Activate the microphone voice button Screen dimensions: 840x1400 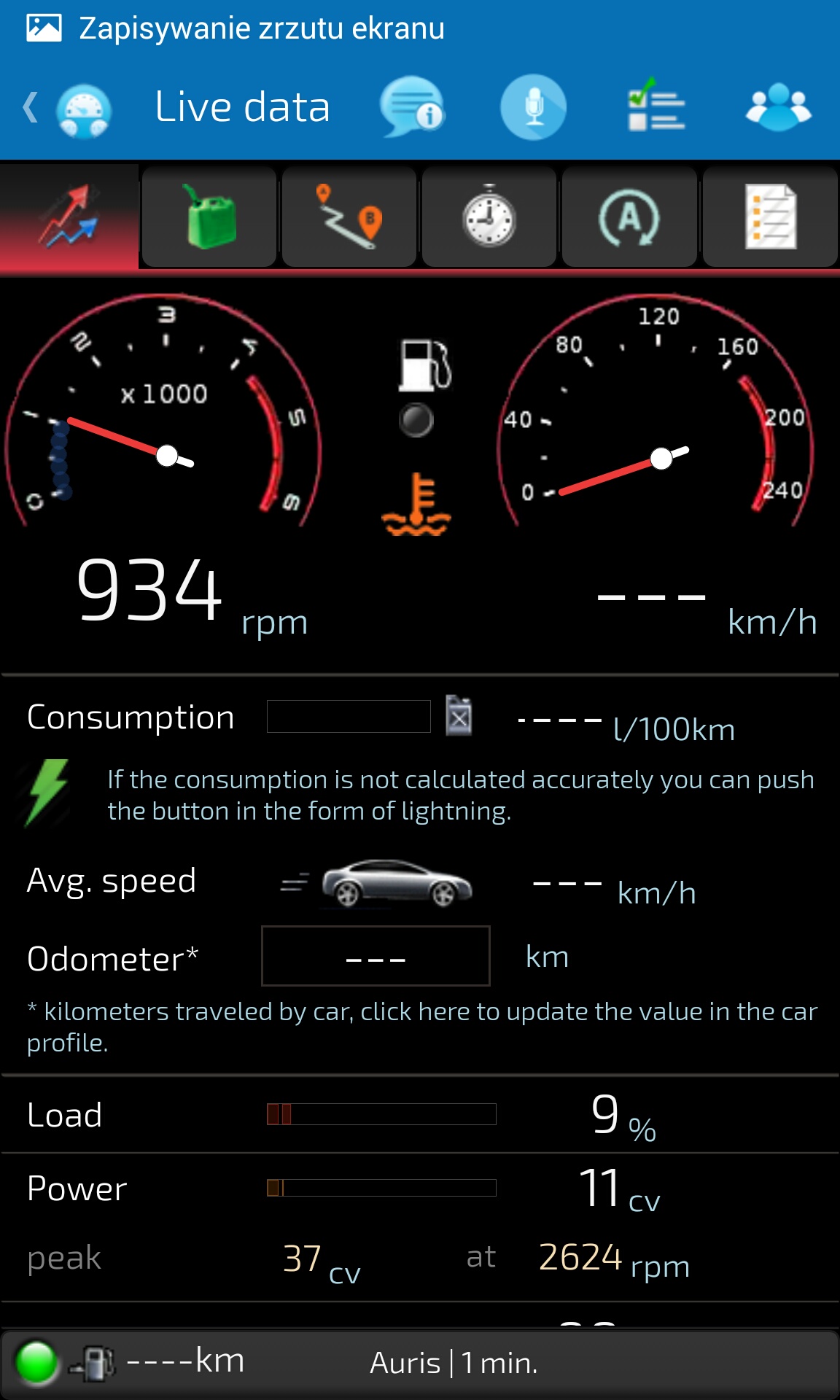[533, 107]
